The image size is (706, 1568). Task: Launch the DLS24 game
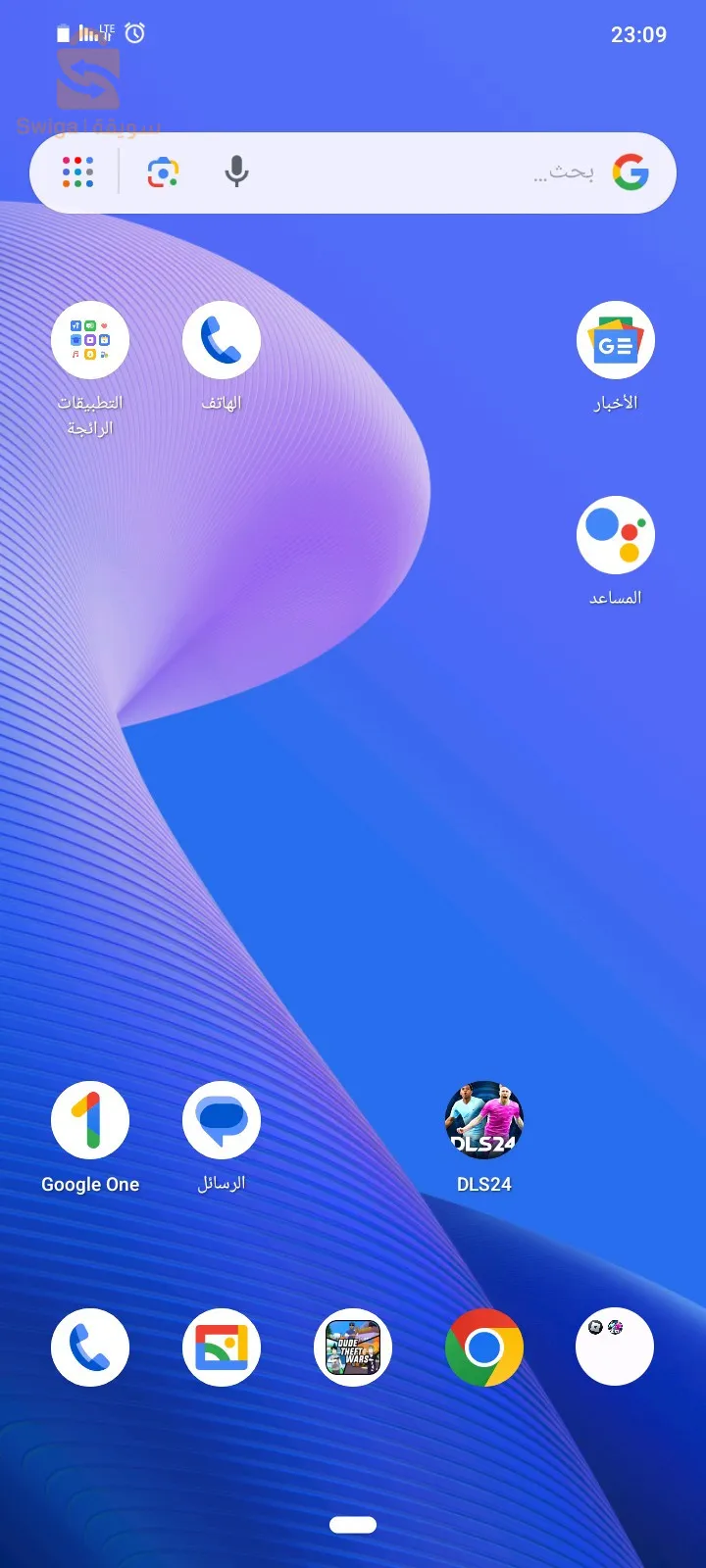[484, 1120]
